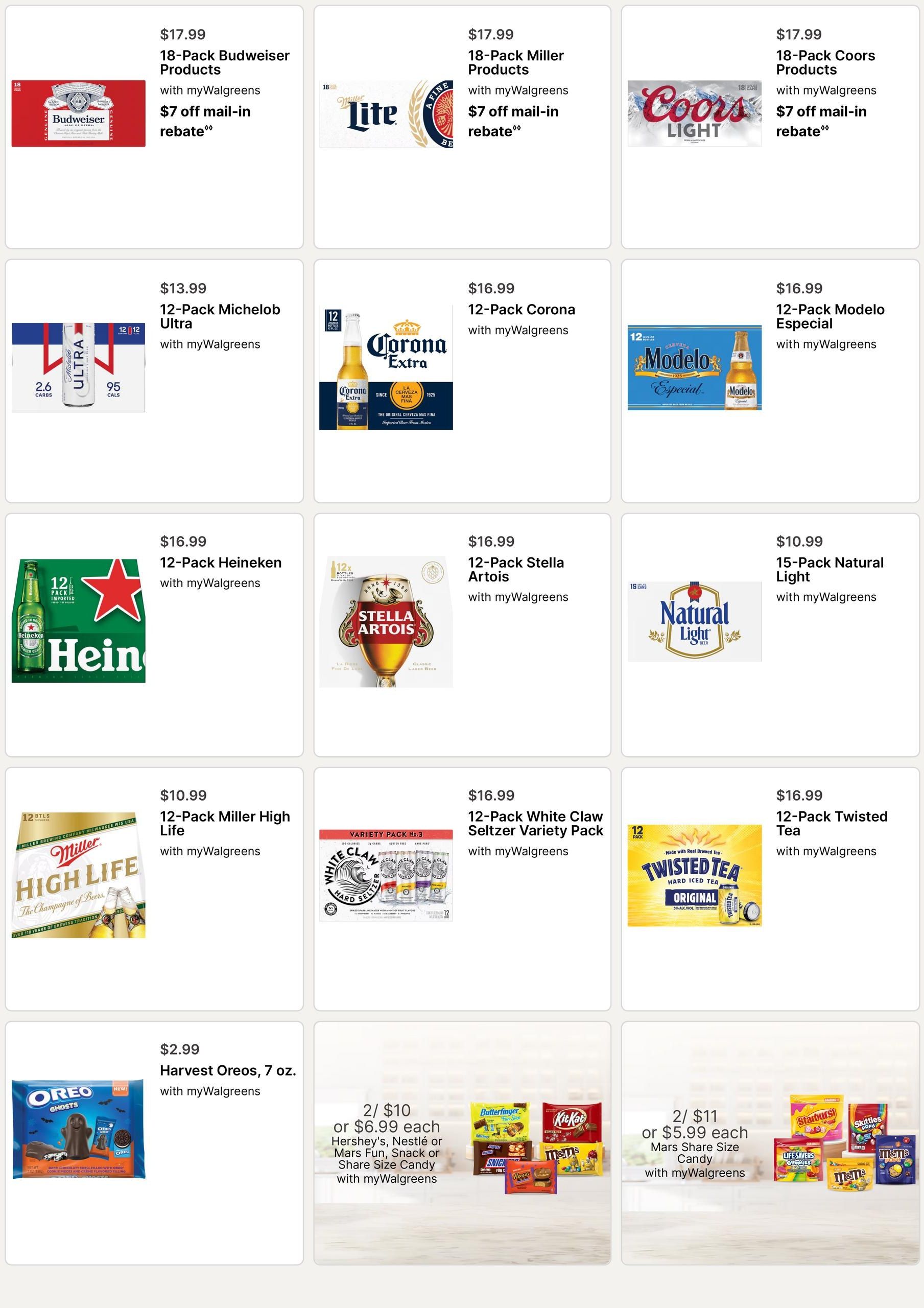The height and width of the screenshot is (1308, 924).
Task: Open the 12-Pack Corona deal
Action: point(462,381)
